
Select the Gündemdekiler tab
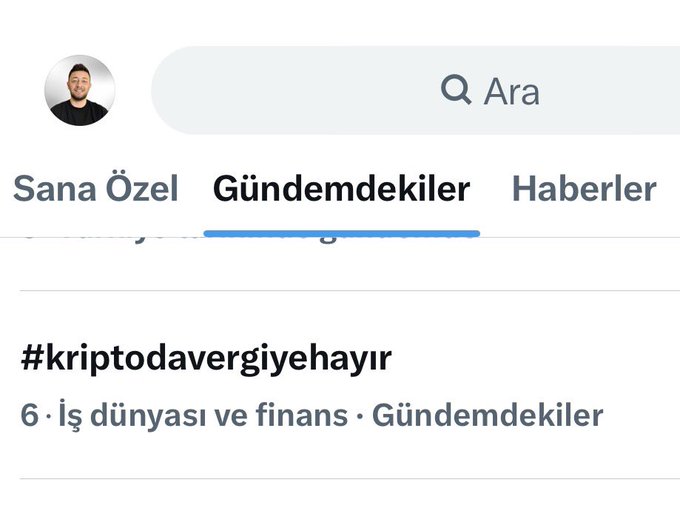(x=341, y=188)
